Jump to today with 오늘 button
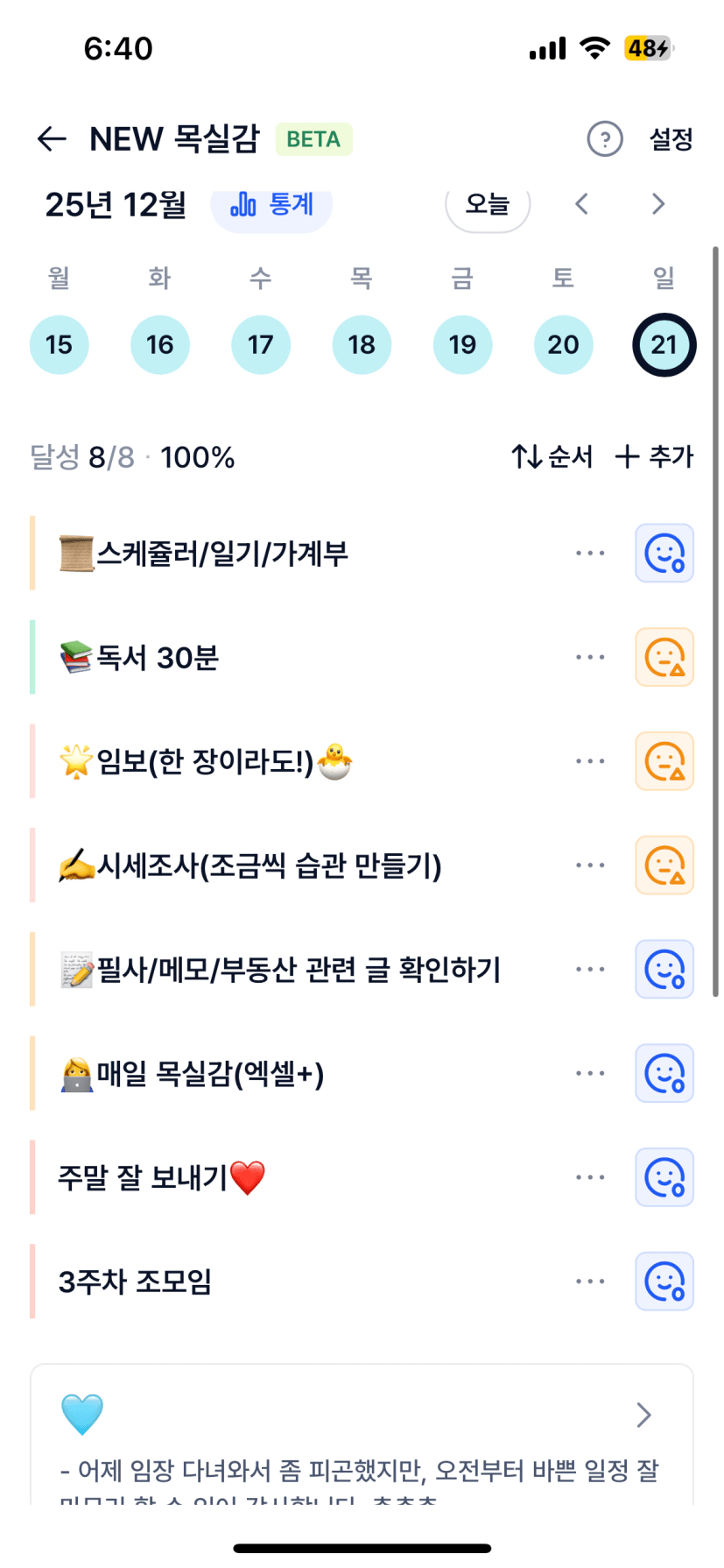Screen dimensions: 724x1568 tap(488, 205)
